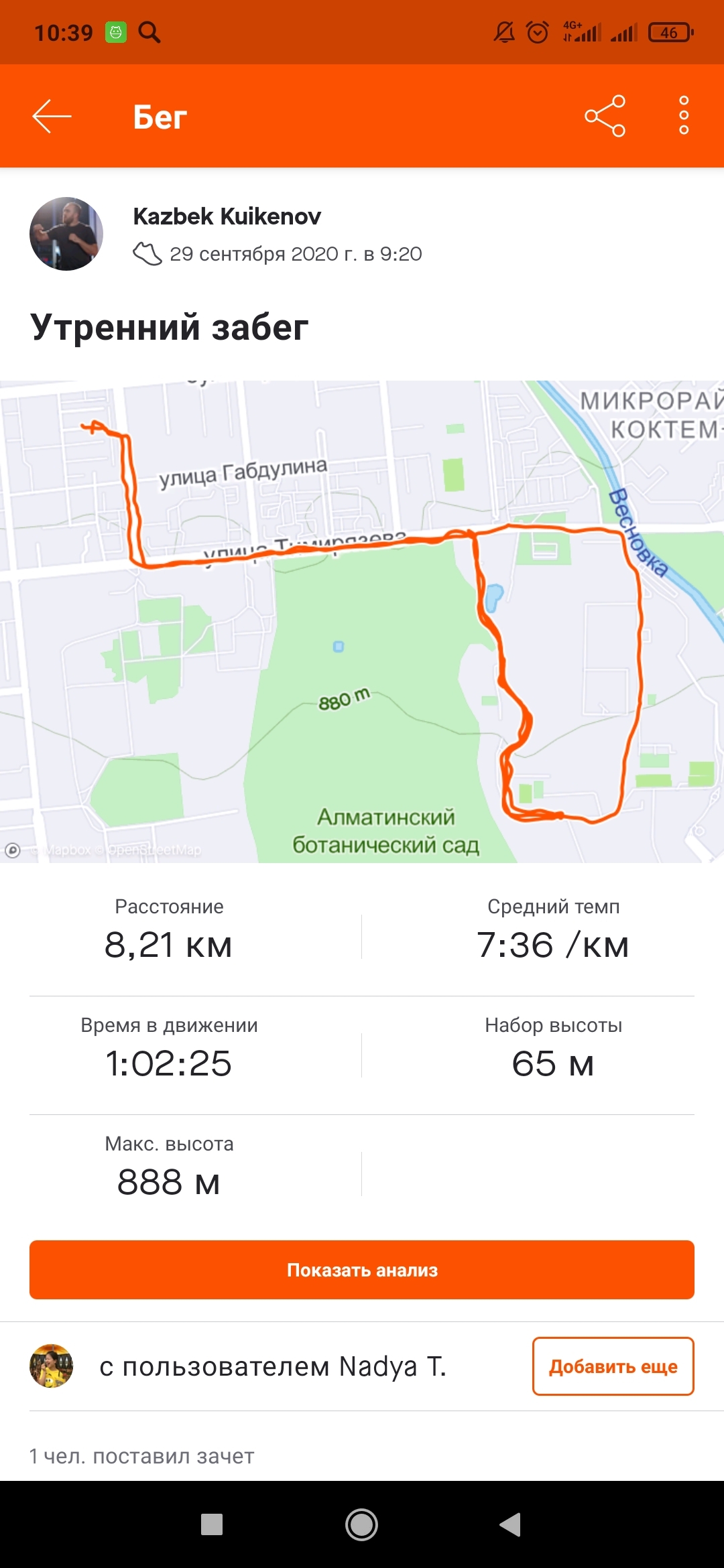
Task: Go to the system home screen
Action: click(x=362, y=1525)
